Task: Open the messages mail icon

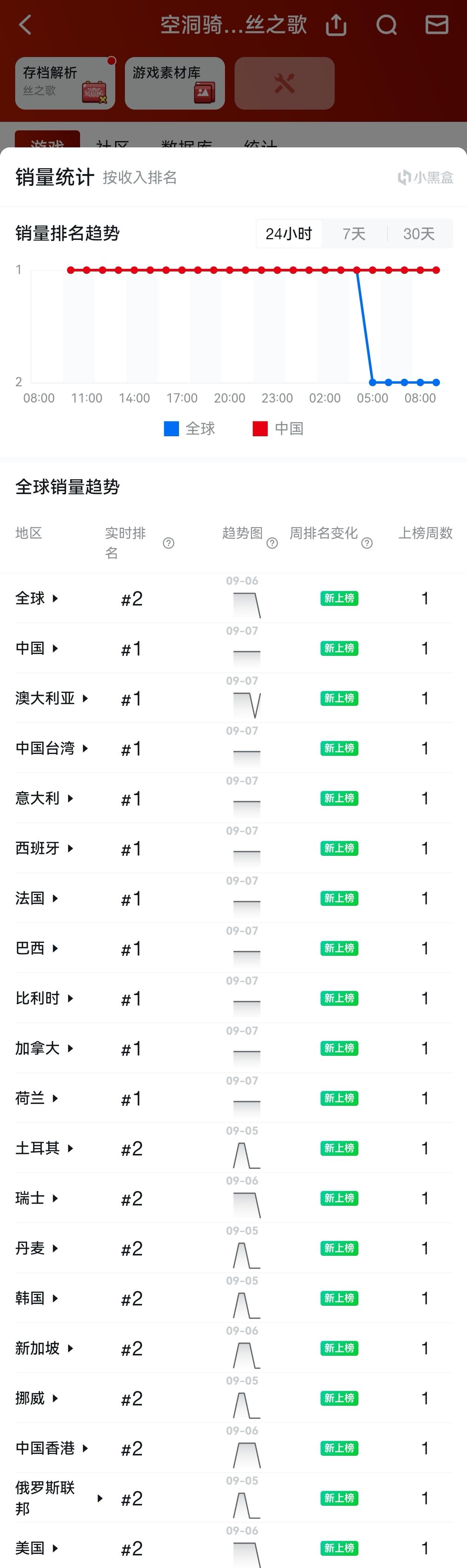Action: (437, 25)
